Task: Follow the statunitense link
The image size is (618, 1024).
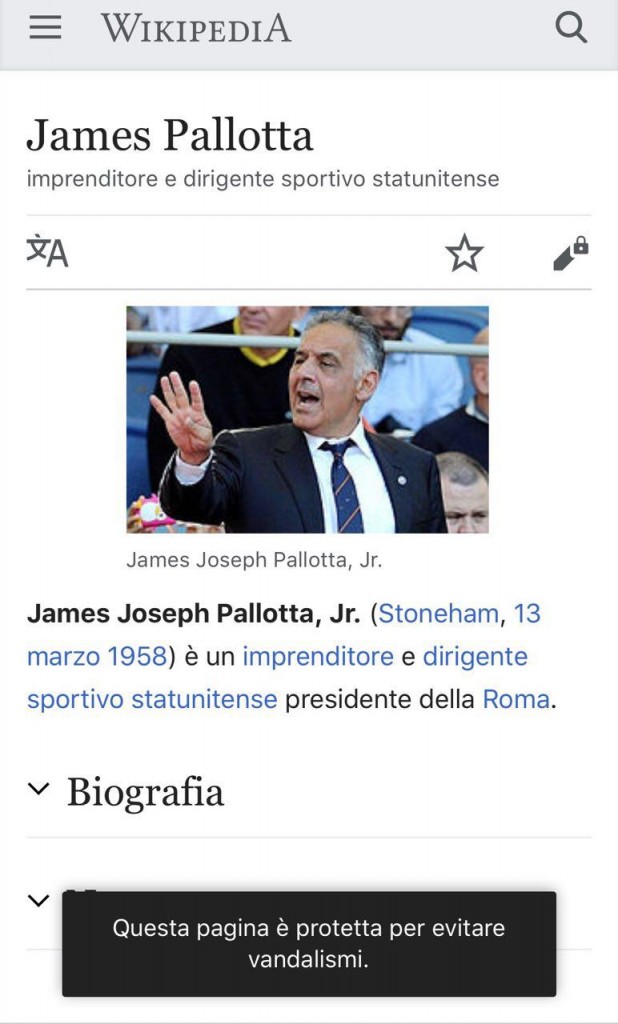Action: (x=204, y=699)
